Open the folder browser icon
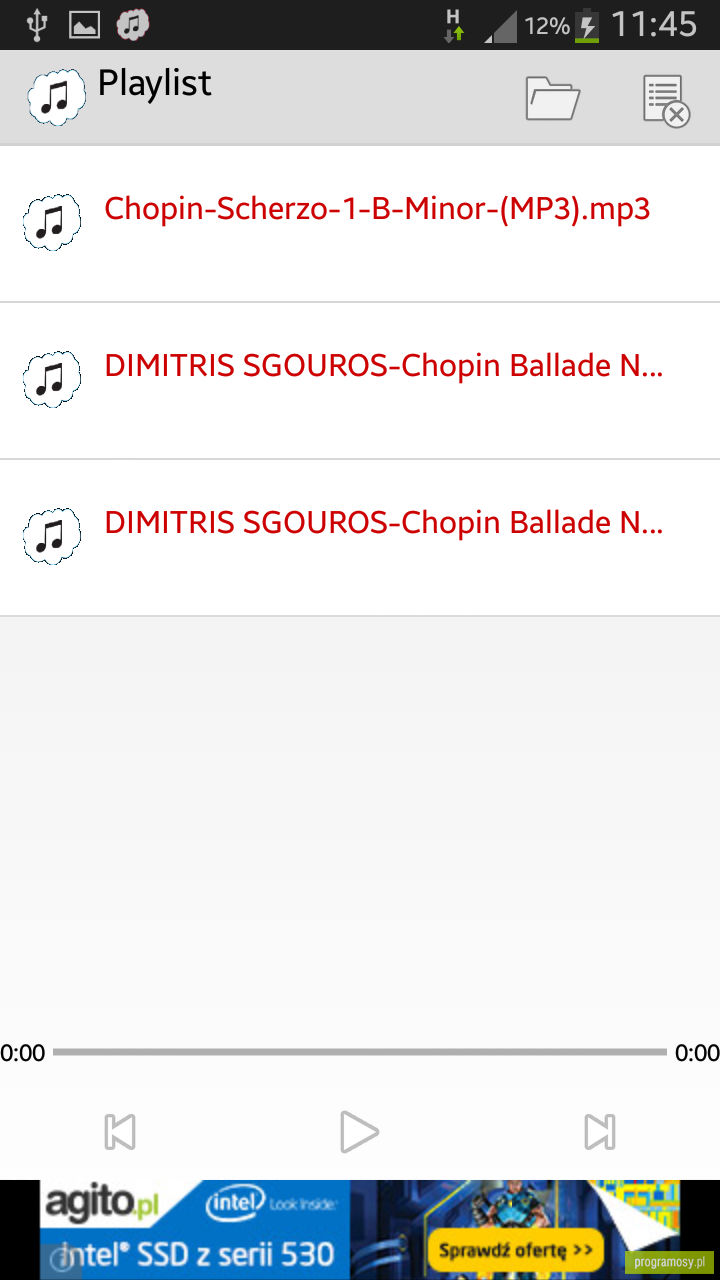720x1280 pixels. pyautogui.click(x=553, y=99)
